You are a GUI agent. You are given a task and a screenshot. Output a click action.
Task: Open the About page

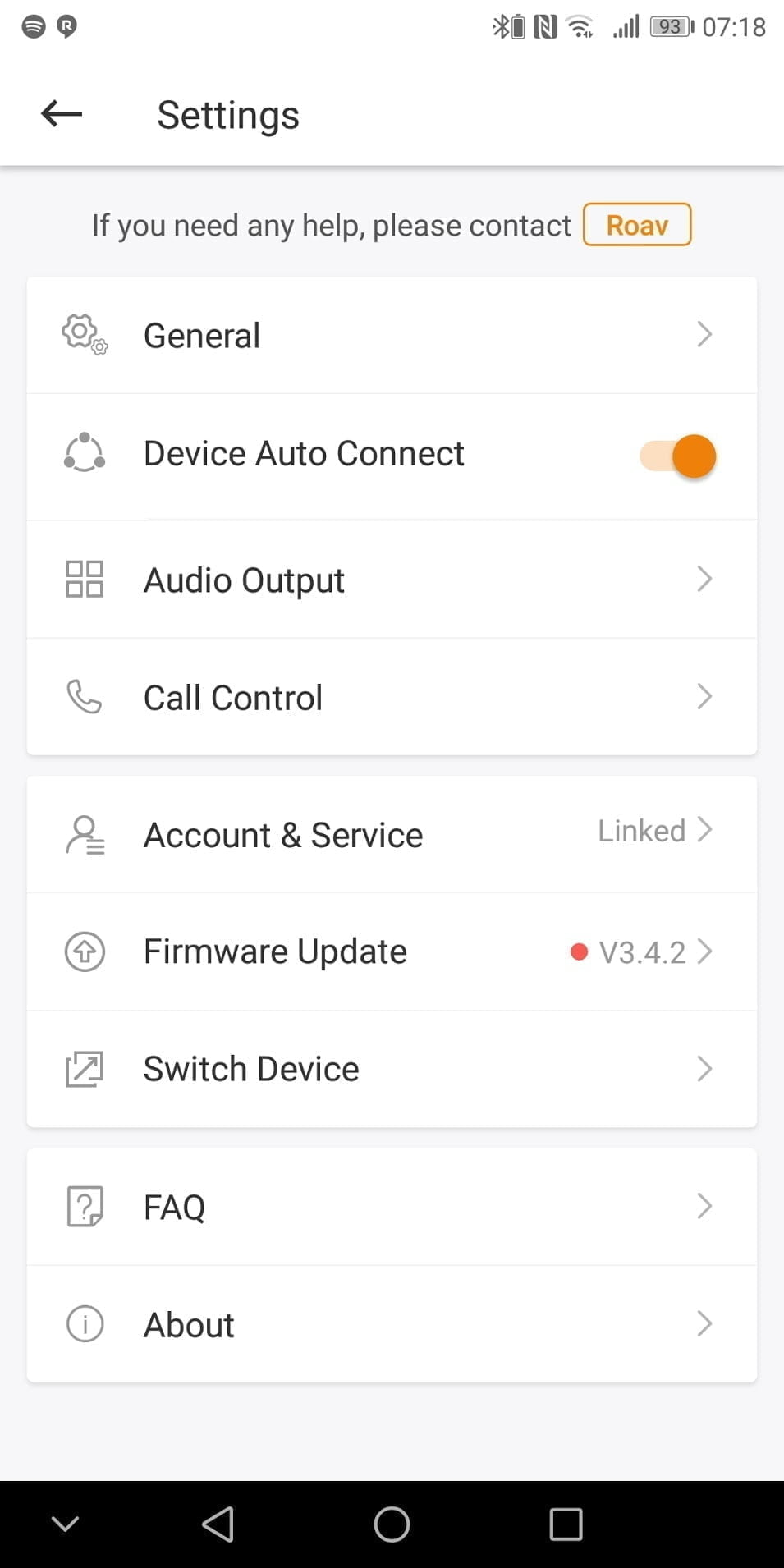point(391,1324)
